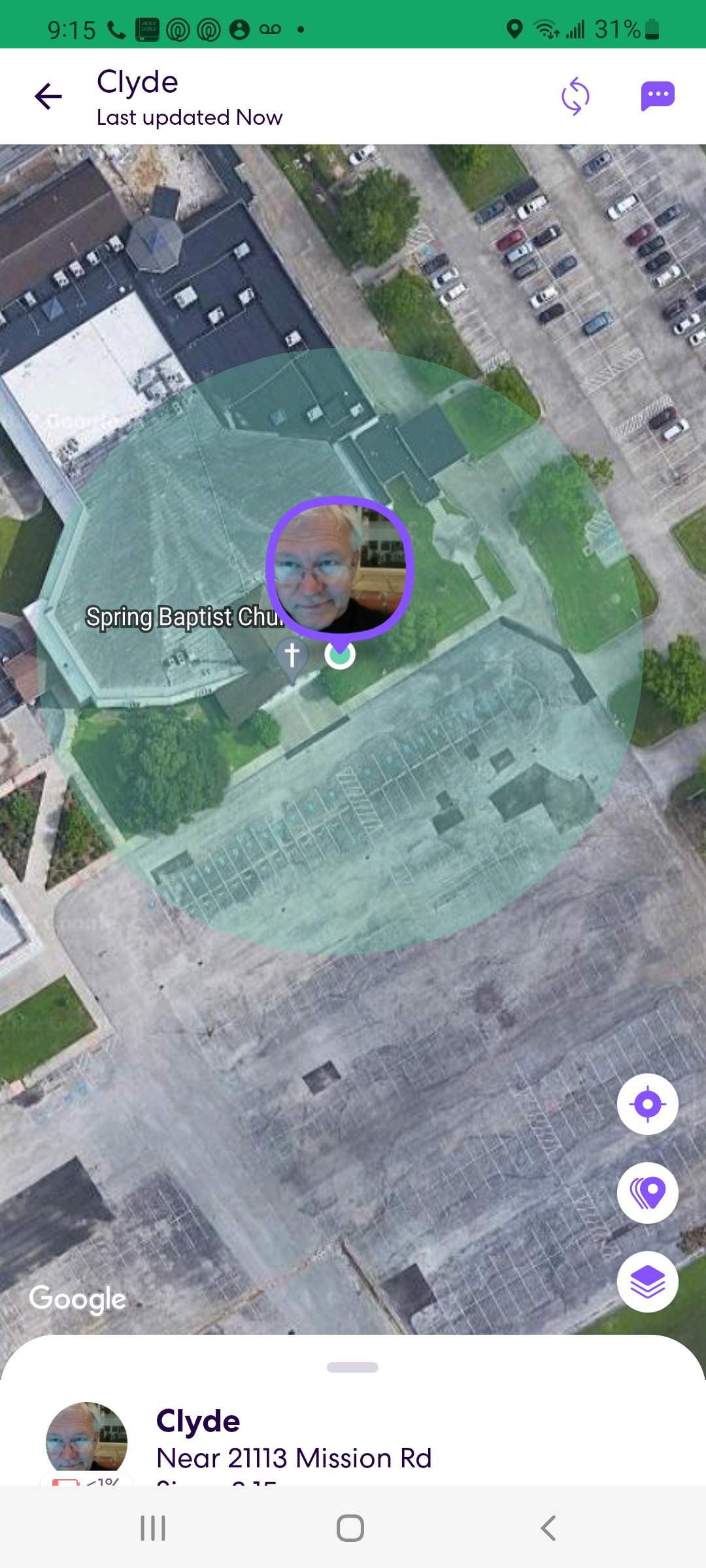Open recent apps from the navigation bar
Image resolution: width=706 pixels, height=1568 pixels.
pos(153,1528)
